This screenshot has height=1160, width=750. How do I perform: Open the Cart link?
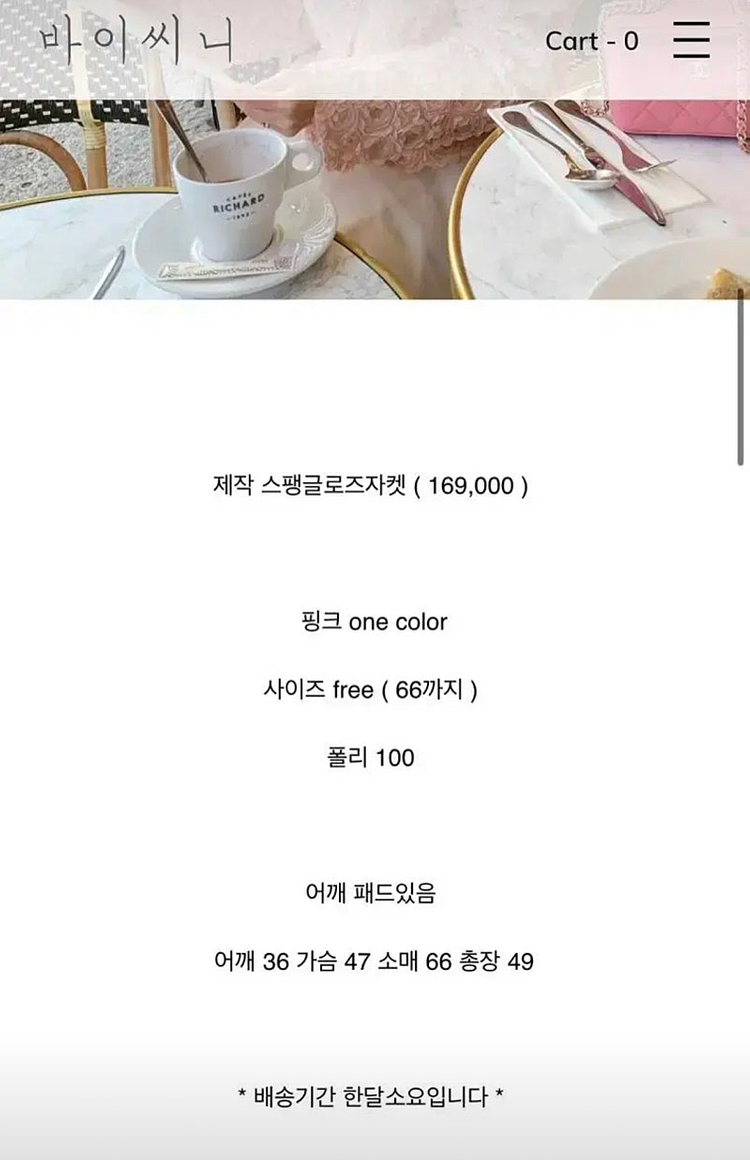click(x=591, y=41)
